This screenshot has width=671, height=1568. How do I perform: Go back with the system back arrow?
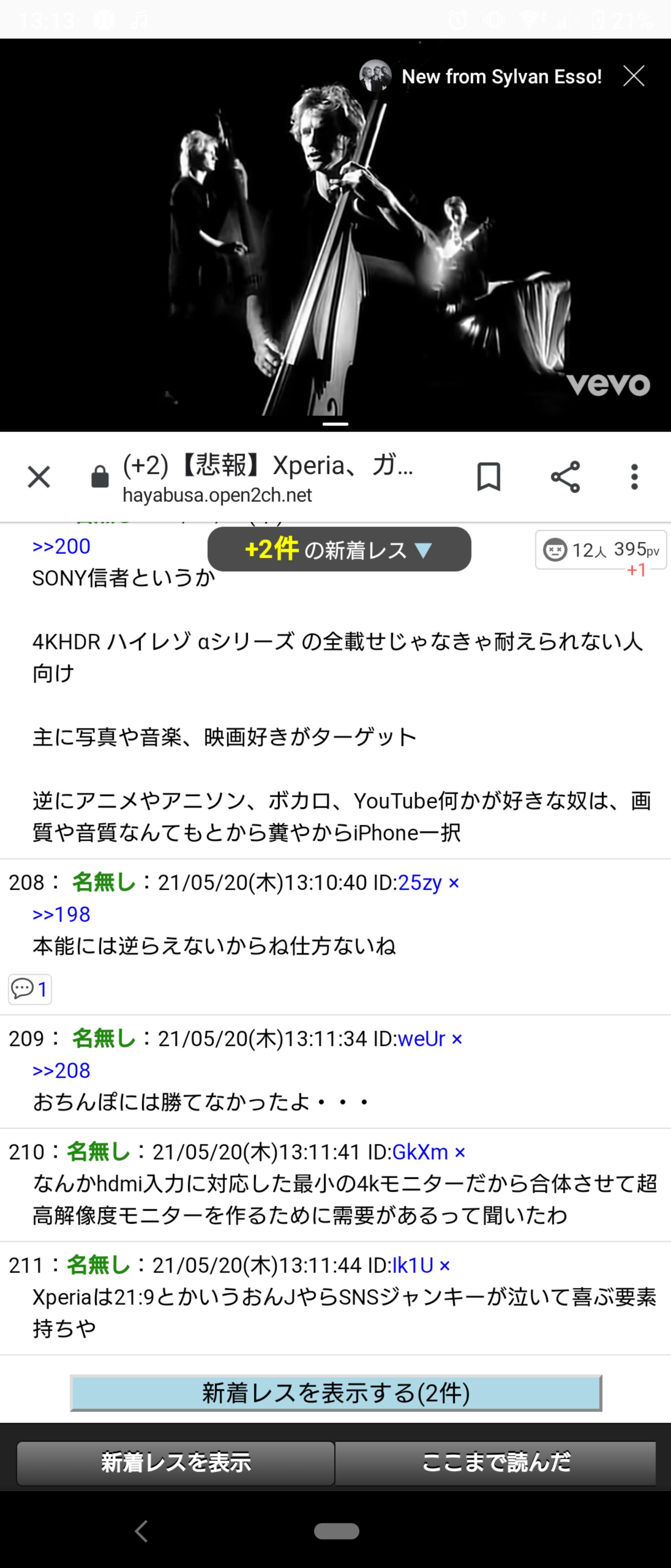point(141,1532)
